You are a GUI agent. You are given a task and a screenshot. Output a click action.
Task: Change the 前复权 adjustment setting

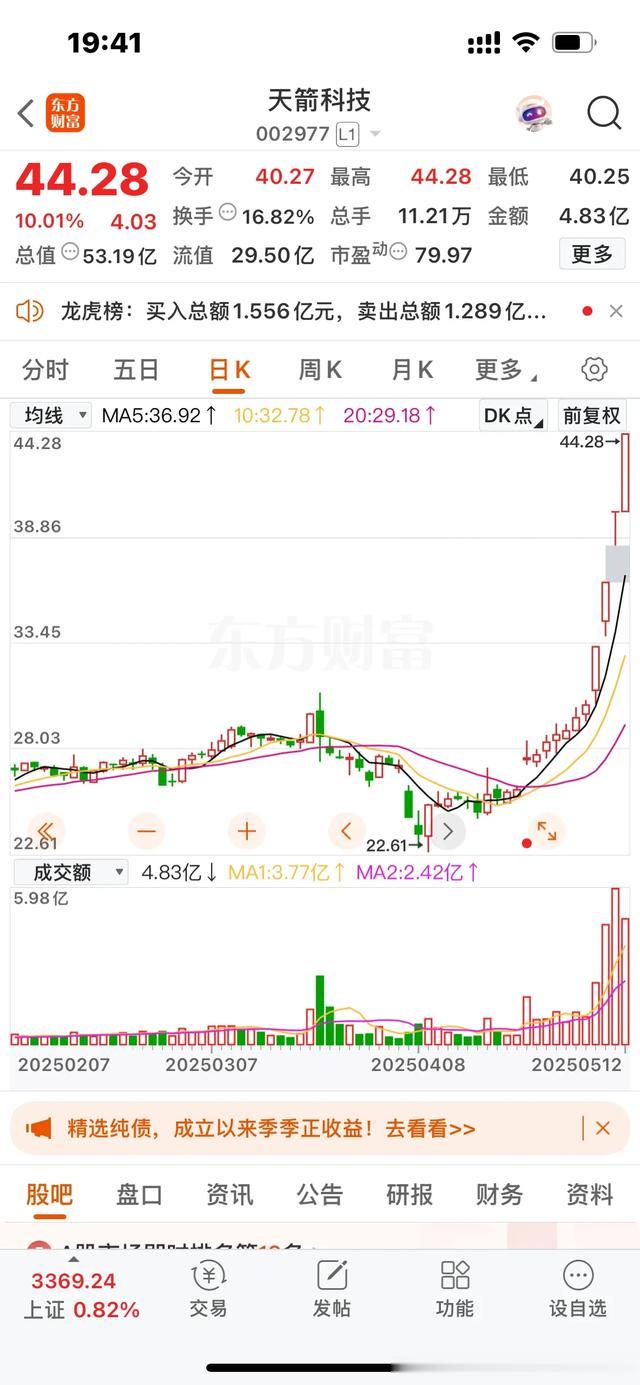tap(591, 415)
